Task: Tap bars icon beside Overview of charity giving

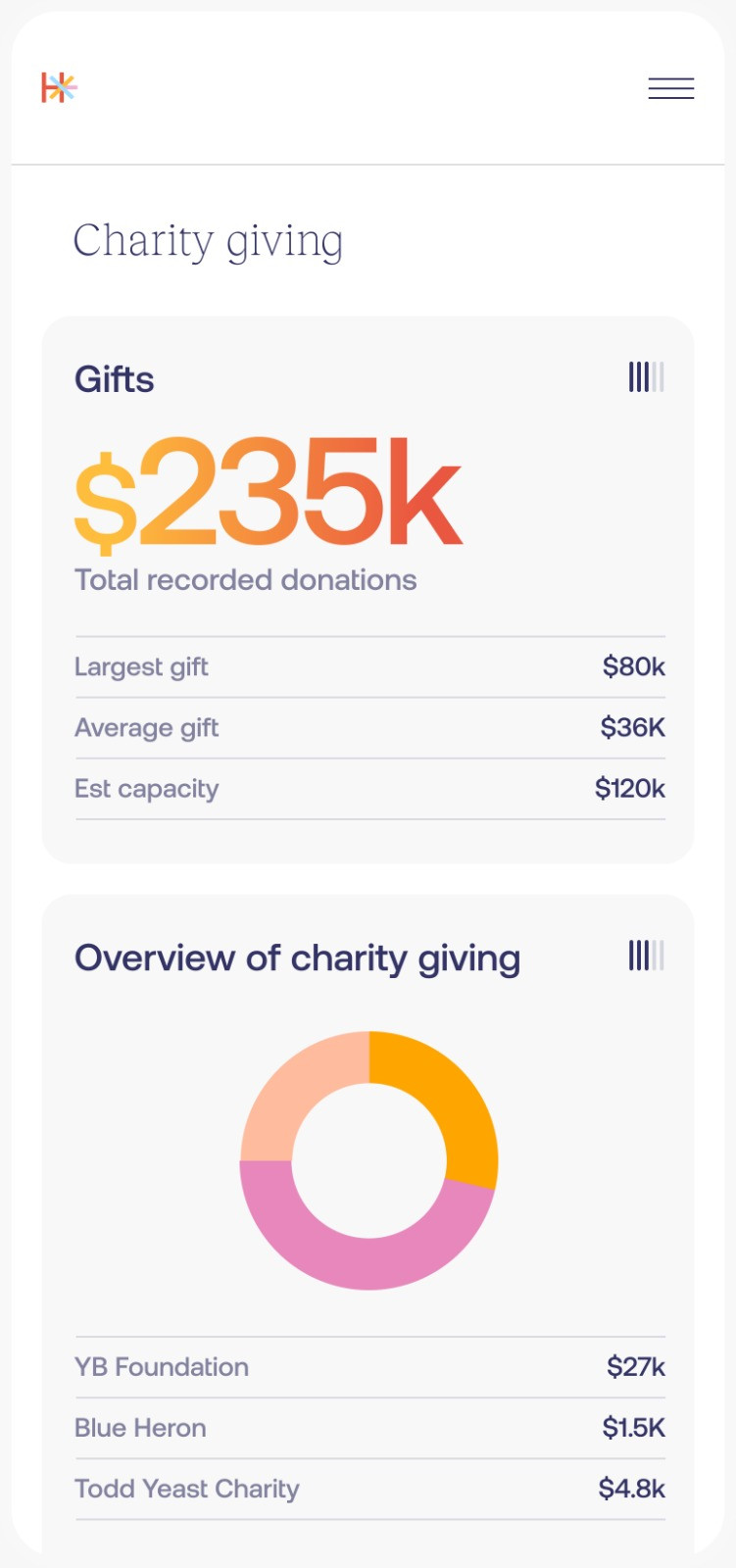Action: pyautogui.click(x=646, y=955)
